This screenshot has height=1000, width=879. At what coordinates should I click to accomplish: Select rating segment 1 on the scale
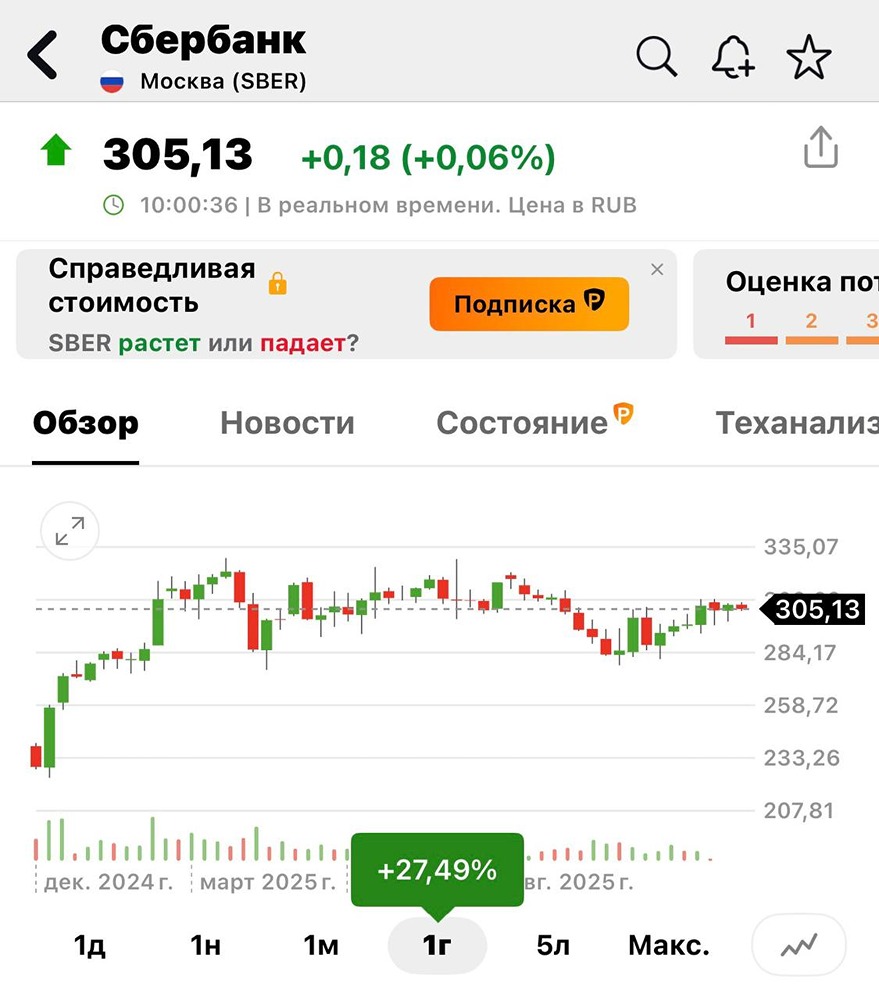[x=749, y=322]
